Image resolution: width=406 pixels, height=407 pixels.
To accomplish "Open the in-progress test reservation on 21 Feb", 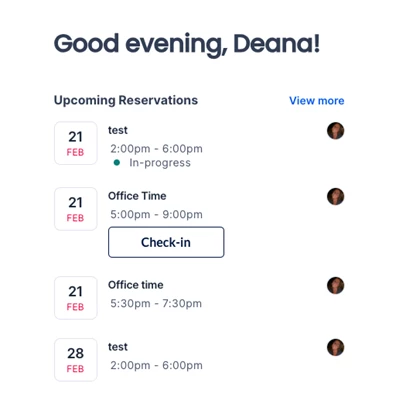I will 199,145.
